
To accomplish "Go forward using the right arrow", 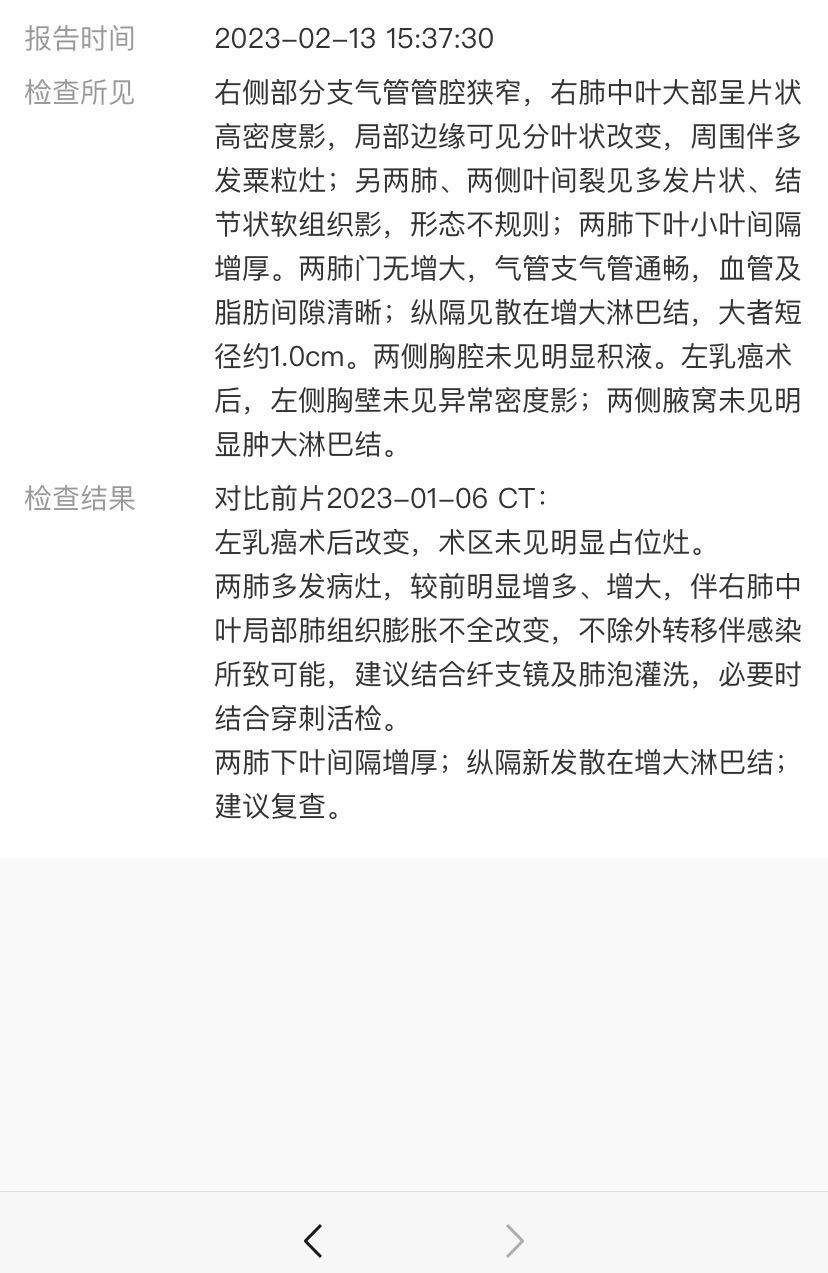I will (x=514, y=1241).
